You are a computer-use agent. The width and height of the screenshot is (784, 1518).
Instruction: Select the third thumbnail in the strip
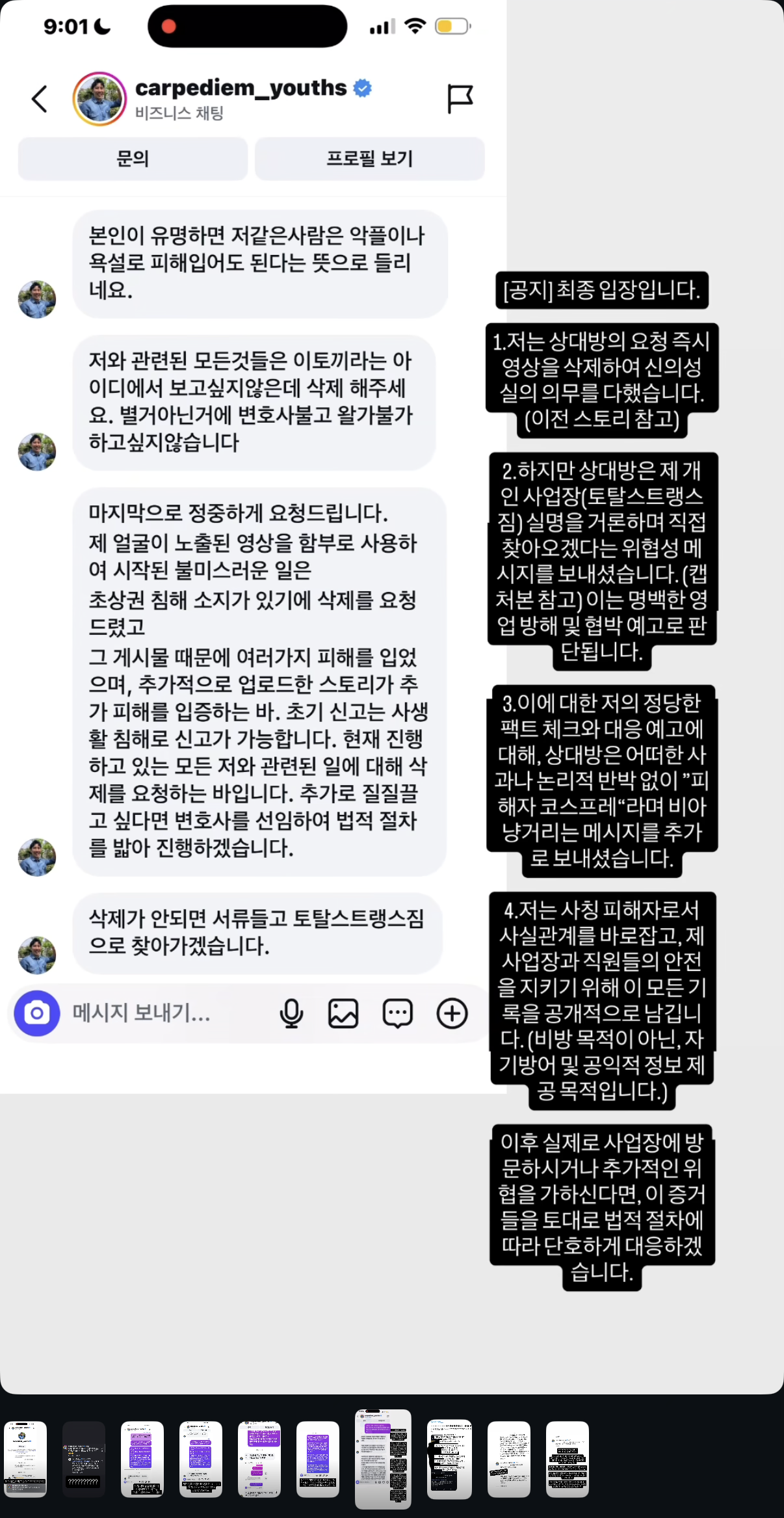pos(142,1459)
